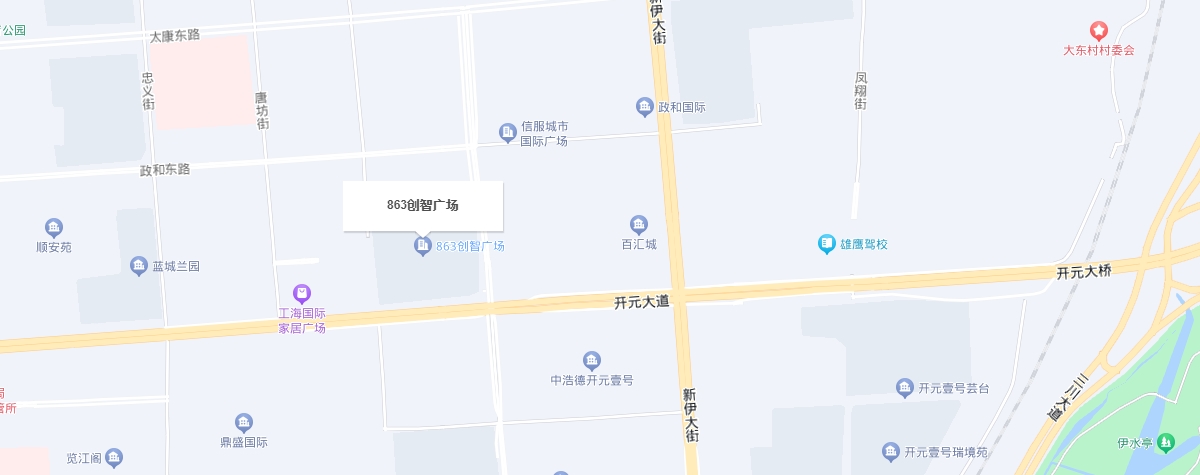This screenshot has height=475, width=1200.
Task: Select the 开元壹号芸台 marker
Action: (905, 388)
